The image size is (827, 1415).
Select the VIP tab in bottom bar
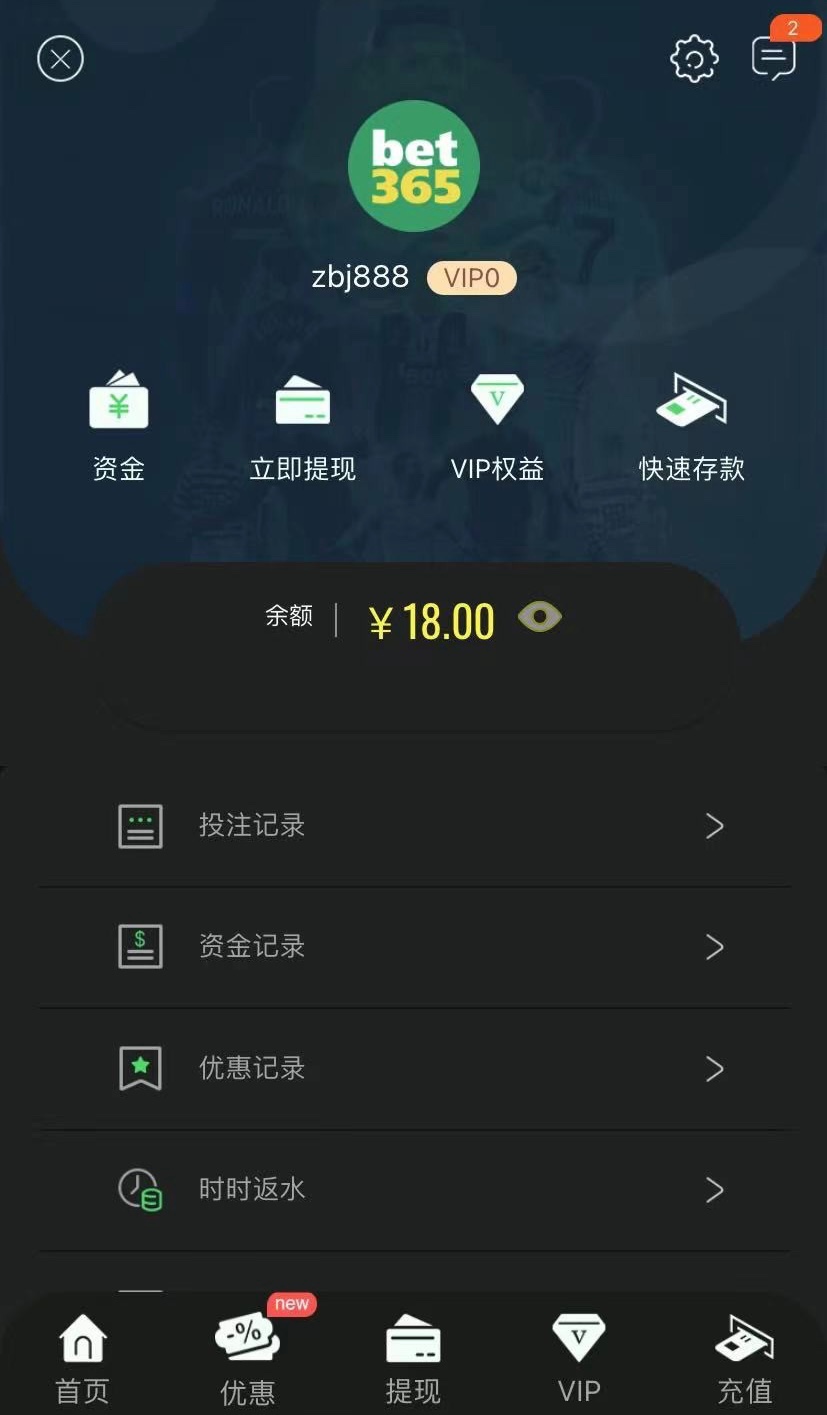[579, 1358]
